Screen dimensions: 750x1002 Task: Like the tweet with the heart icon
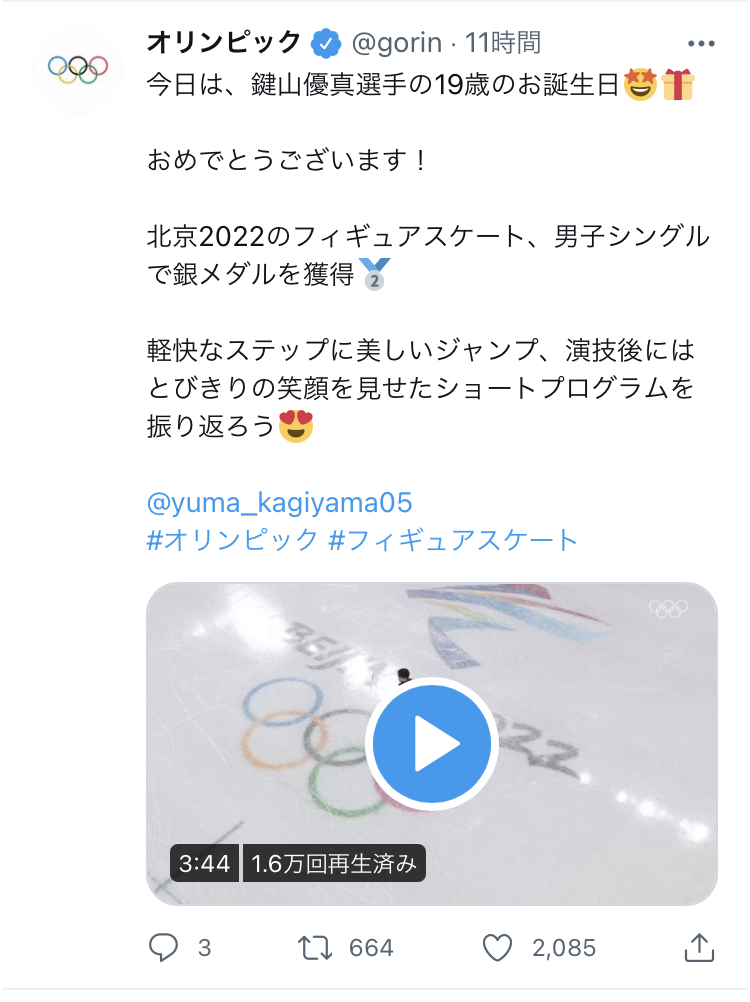tap(497, 947)
